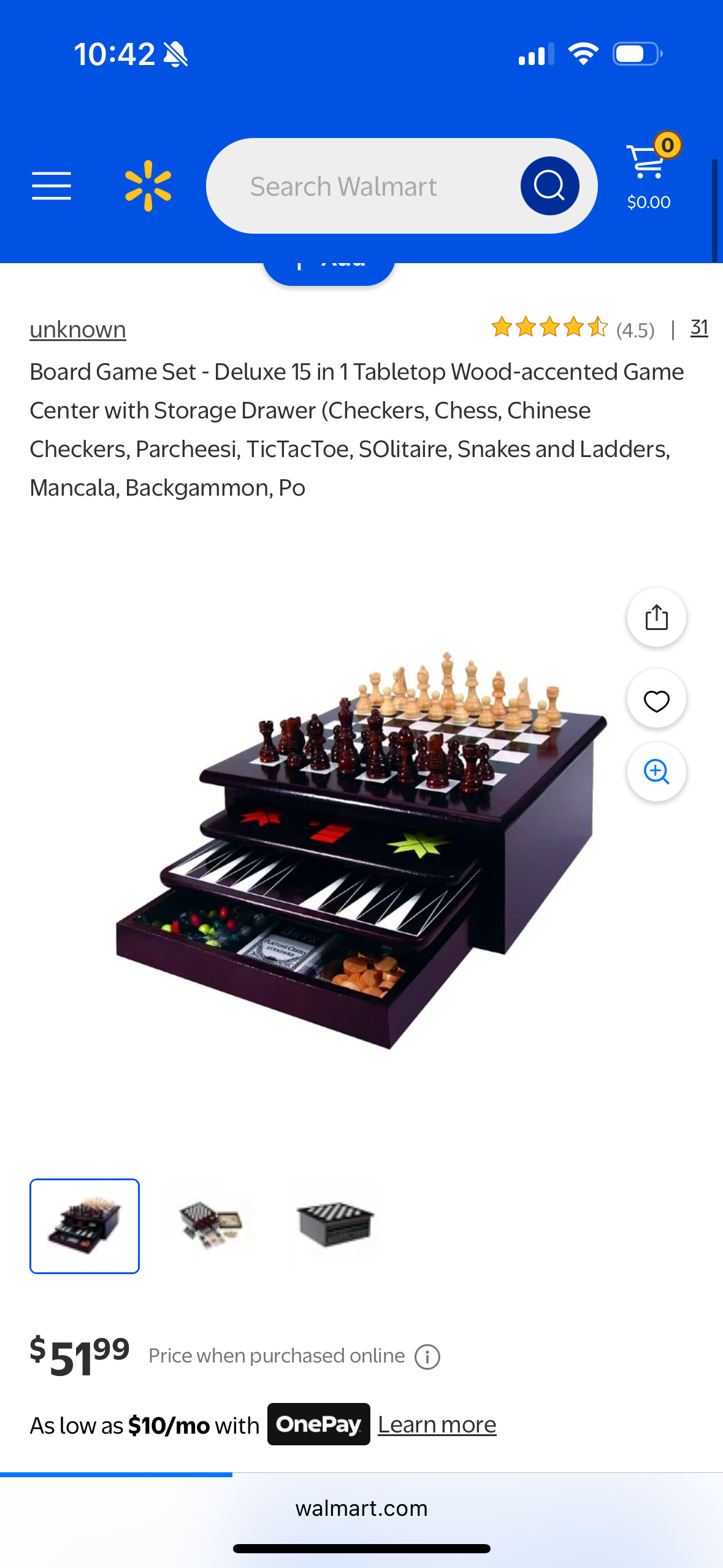Open the online price info icon
Viewport: 723px width, 1568px height.
coord(427,1356)
